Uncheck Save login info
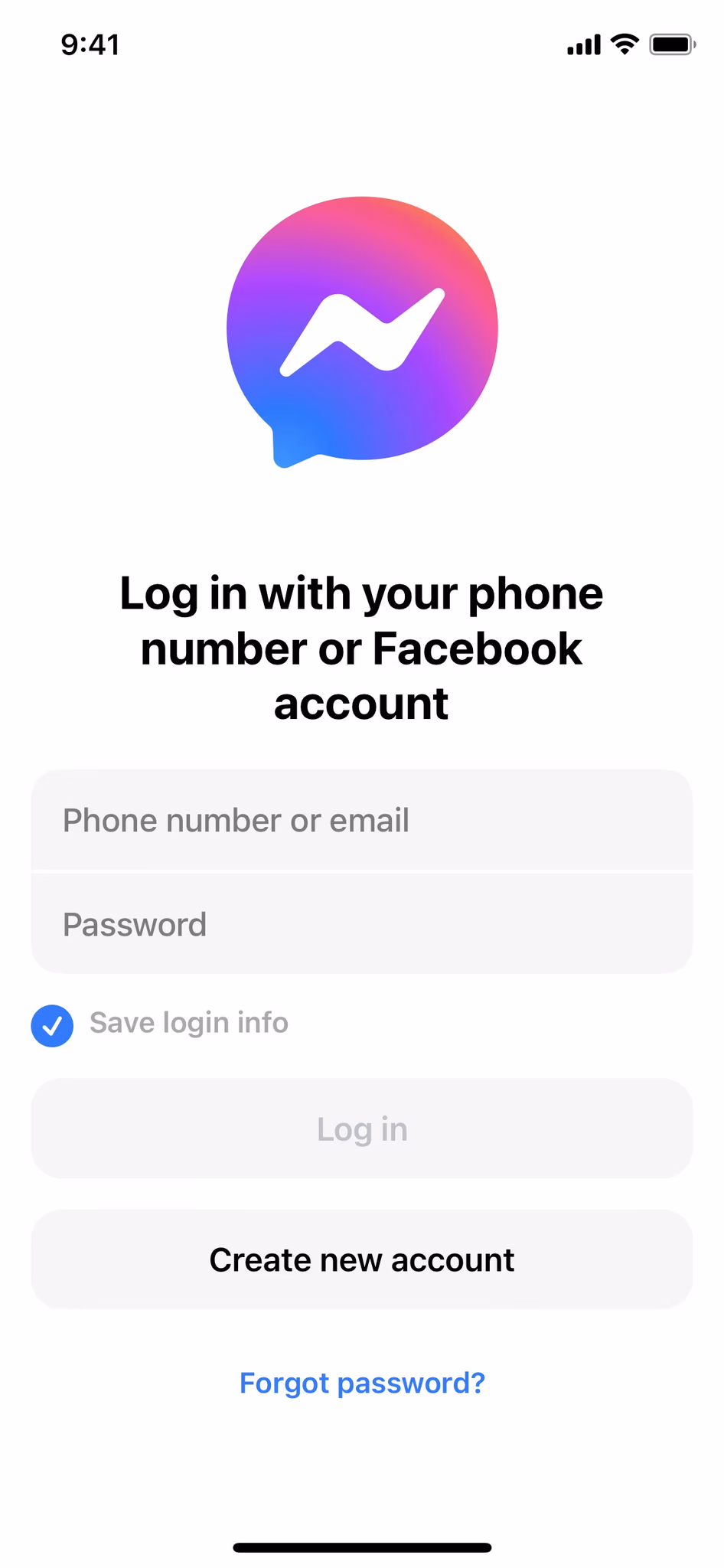This screenshot has width=724, height=1568. click(x=52, y=1025)
